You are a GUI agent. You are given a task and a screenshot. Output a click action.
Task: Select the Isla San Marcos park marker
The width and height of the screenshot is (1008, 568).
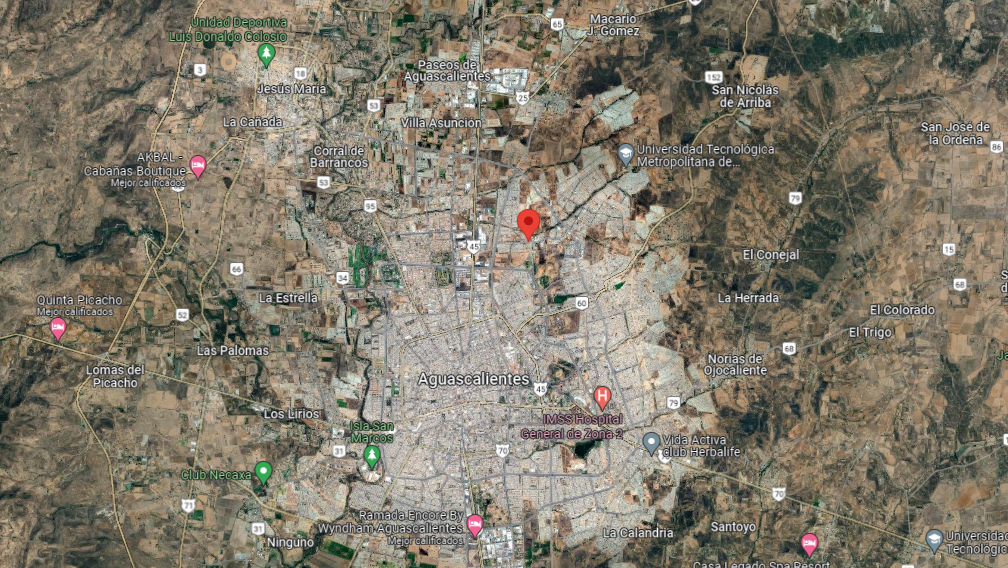(x=372, y=457)
